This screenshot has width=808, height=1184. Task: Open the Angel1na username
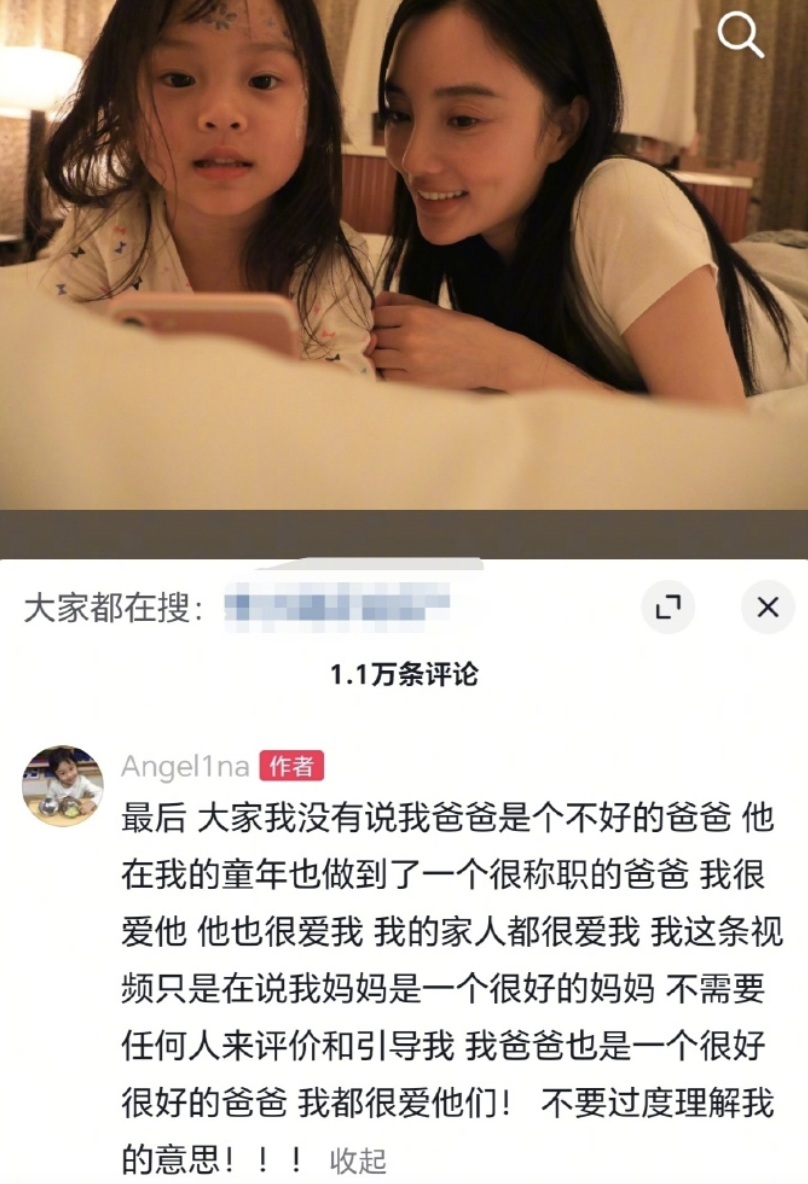pyautogui.click(x=185, y=766)
